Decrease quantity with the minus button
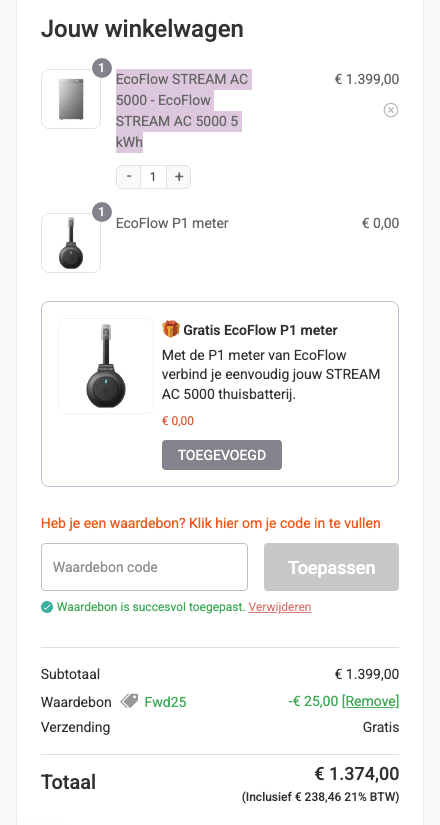 (129, 177)
